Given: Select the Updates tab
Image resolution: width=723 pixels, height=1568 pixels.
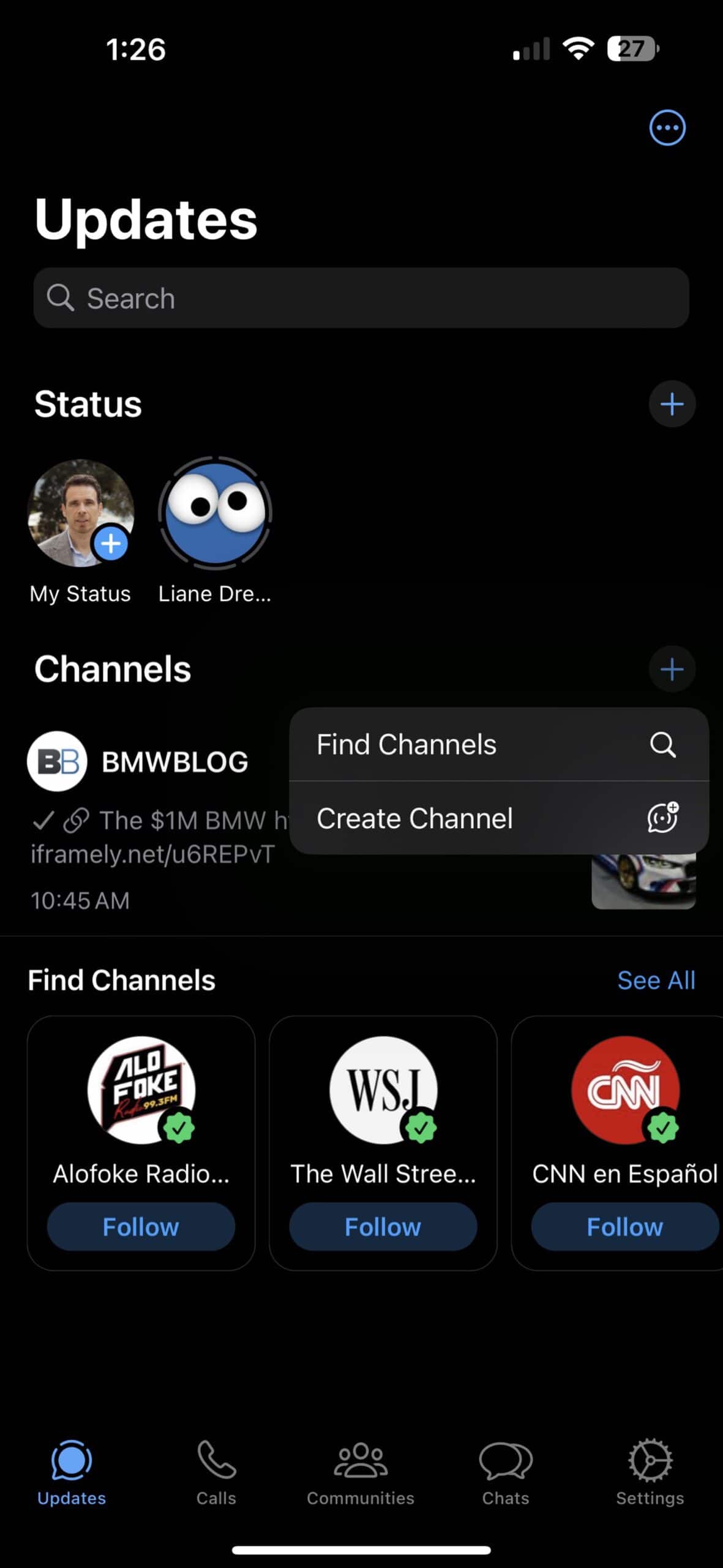Looking at the screenshot, I should pos(72,1473).
